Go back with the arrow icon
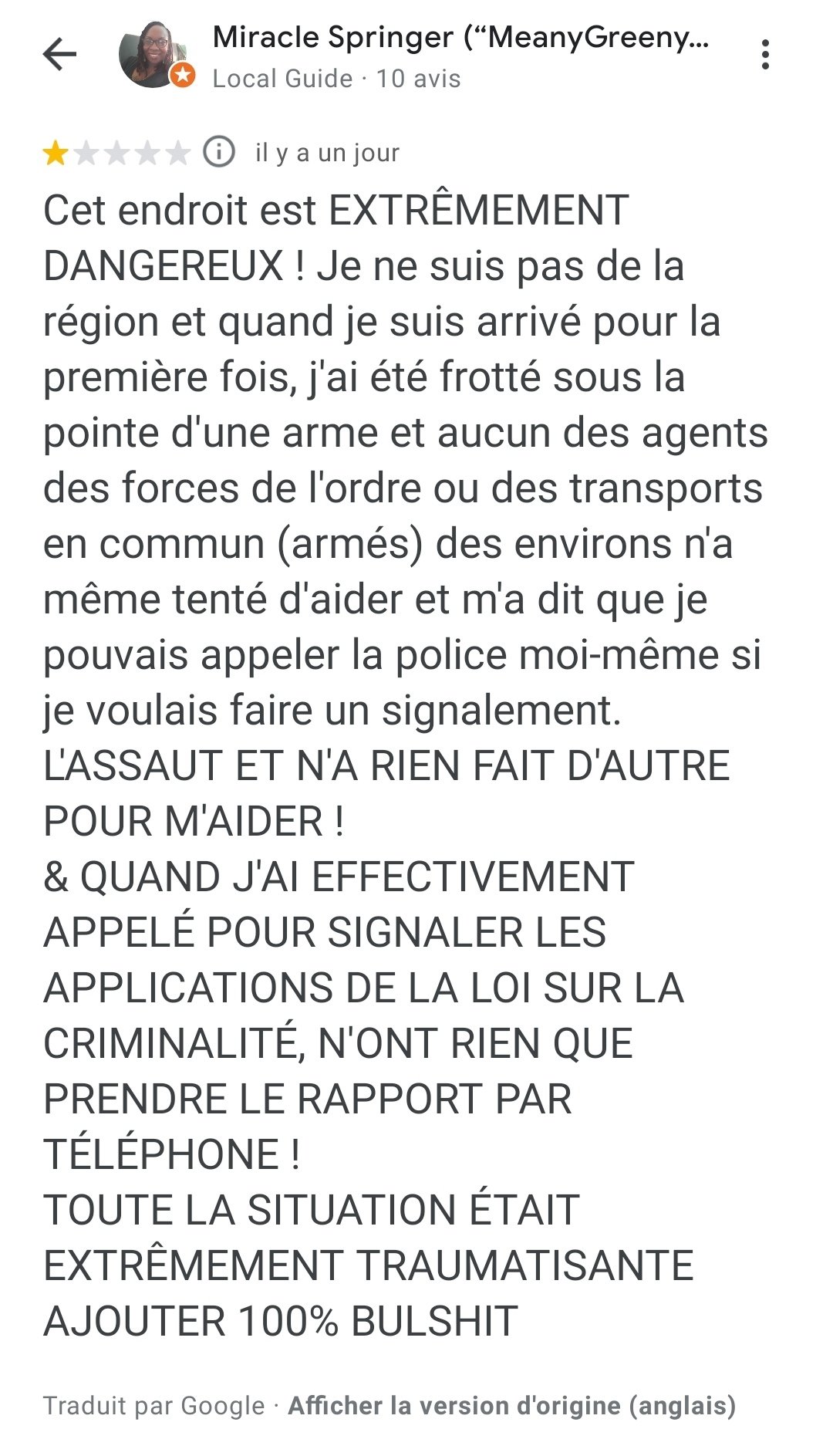 coord(59,55)
